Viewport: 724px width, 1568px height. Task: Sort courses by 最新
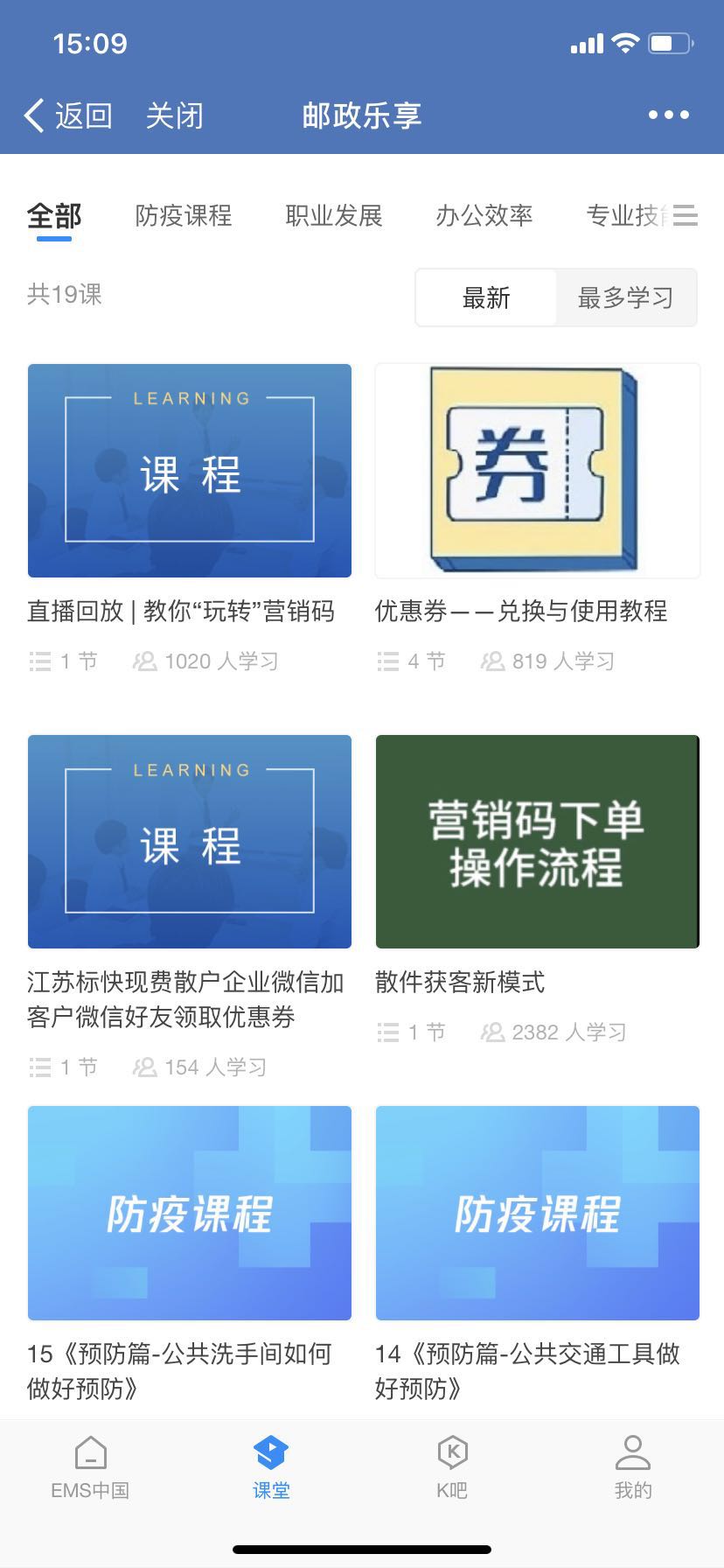click(x=486, y=298)
